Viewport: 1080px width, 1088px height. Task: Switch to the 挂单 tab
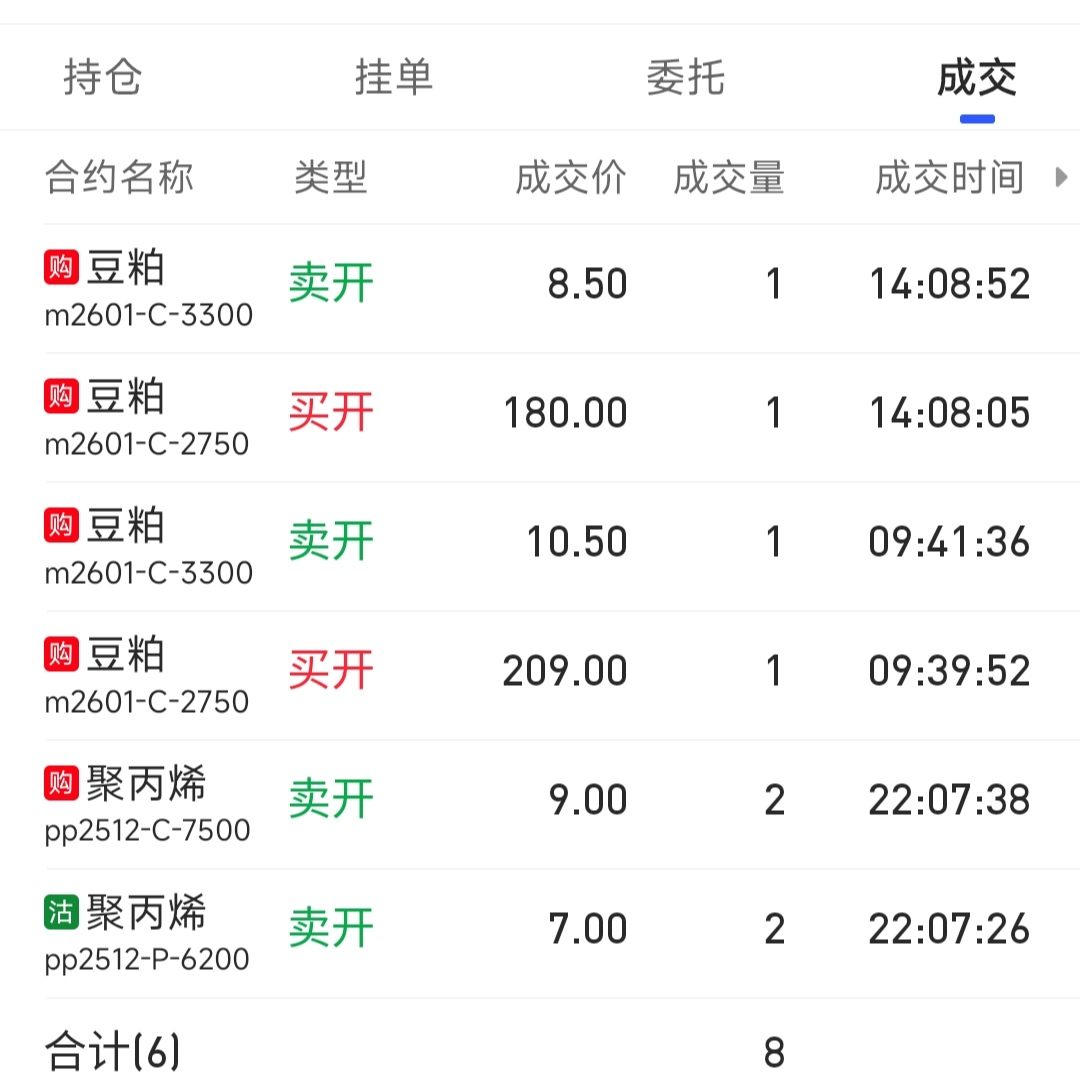click(x=394, y=78)
